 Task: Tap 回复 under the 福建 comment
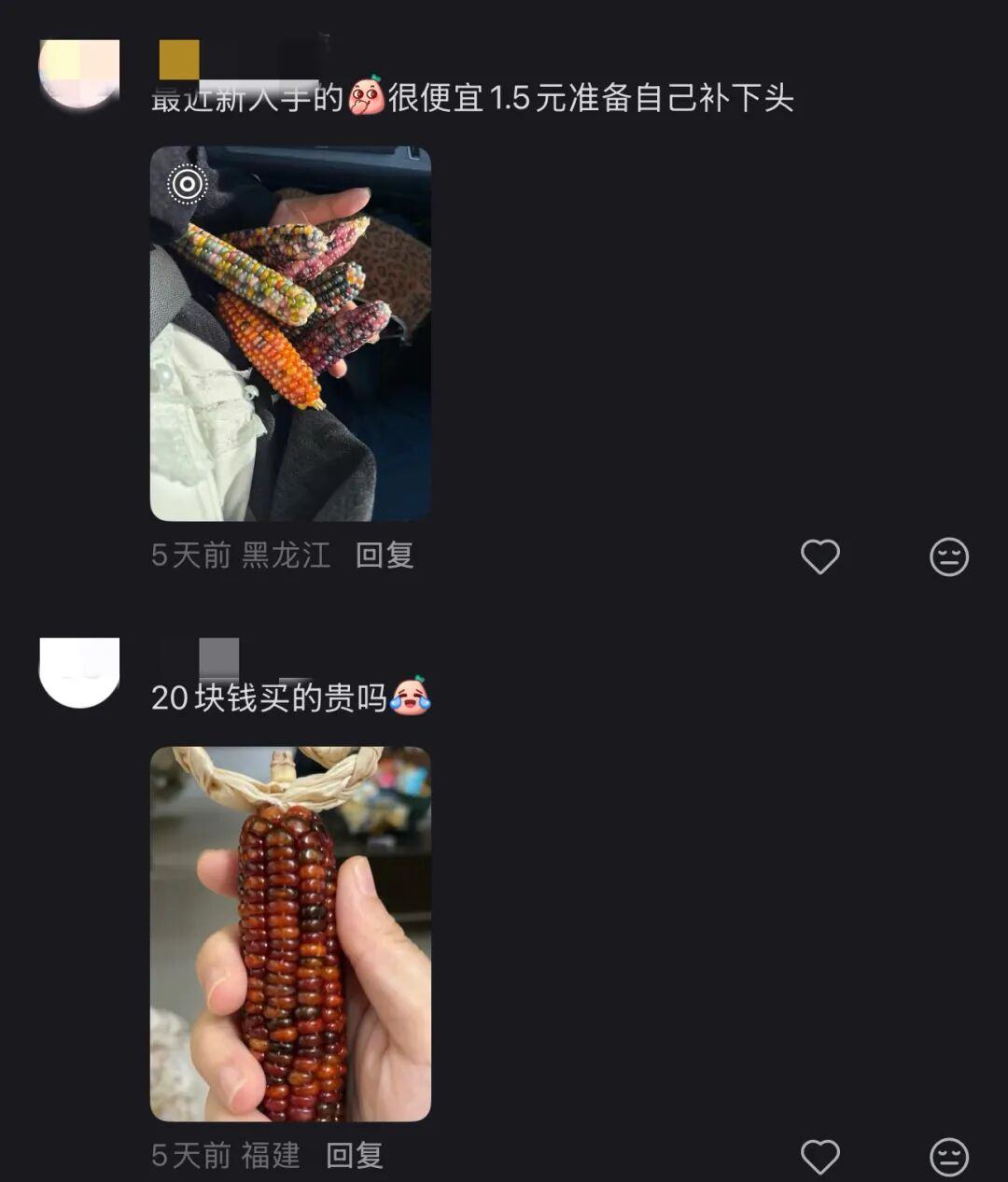354,1156
